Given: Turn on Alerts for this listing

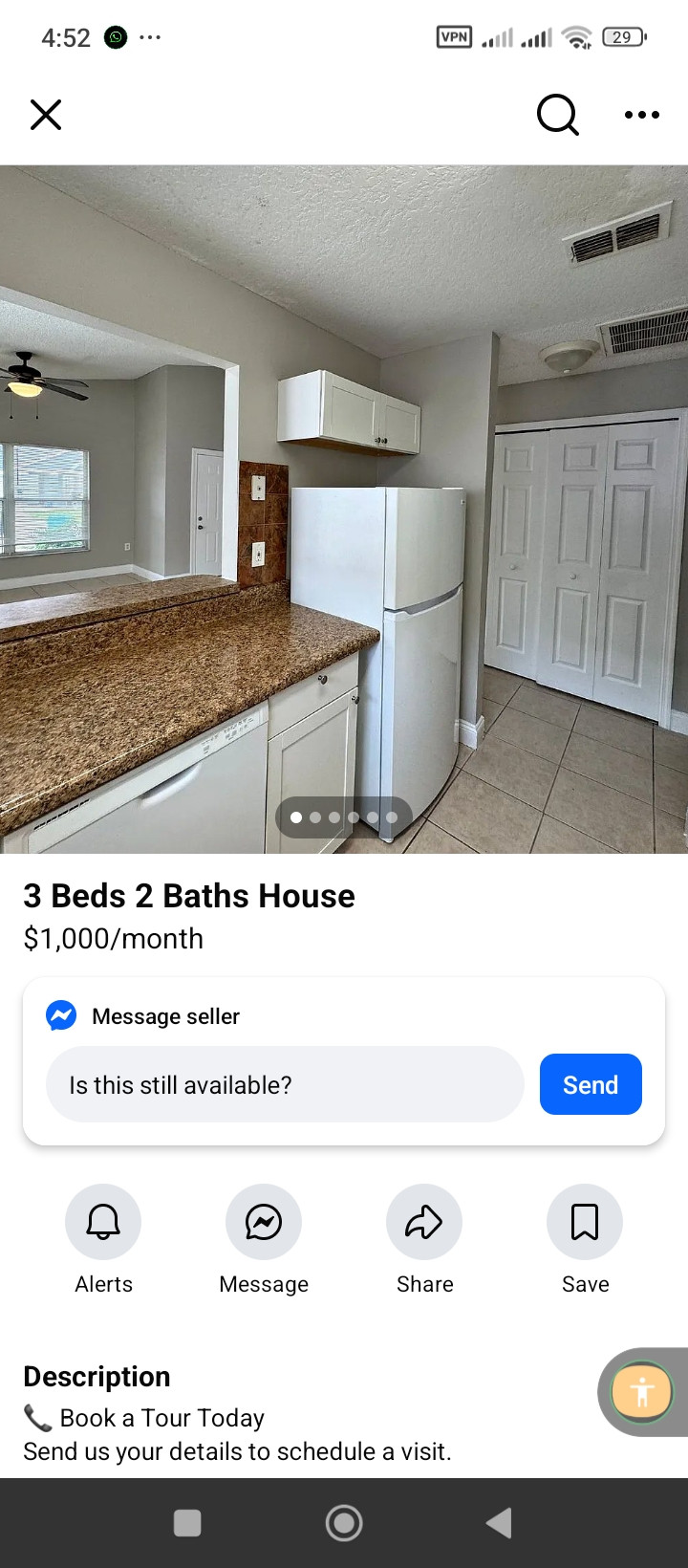Looking at the screenshot, I should (x=103, y=1222).
